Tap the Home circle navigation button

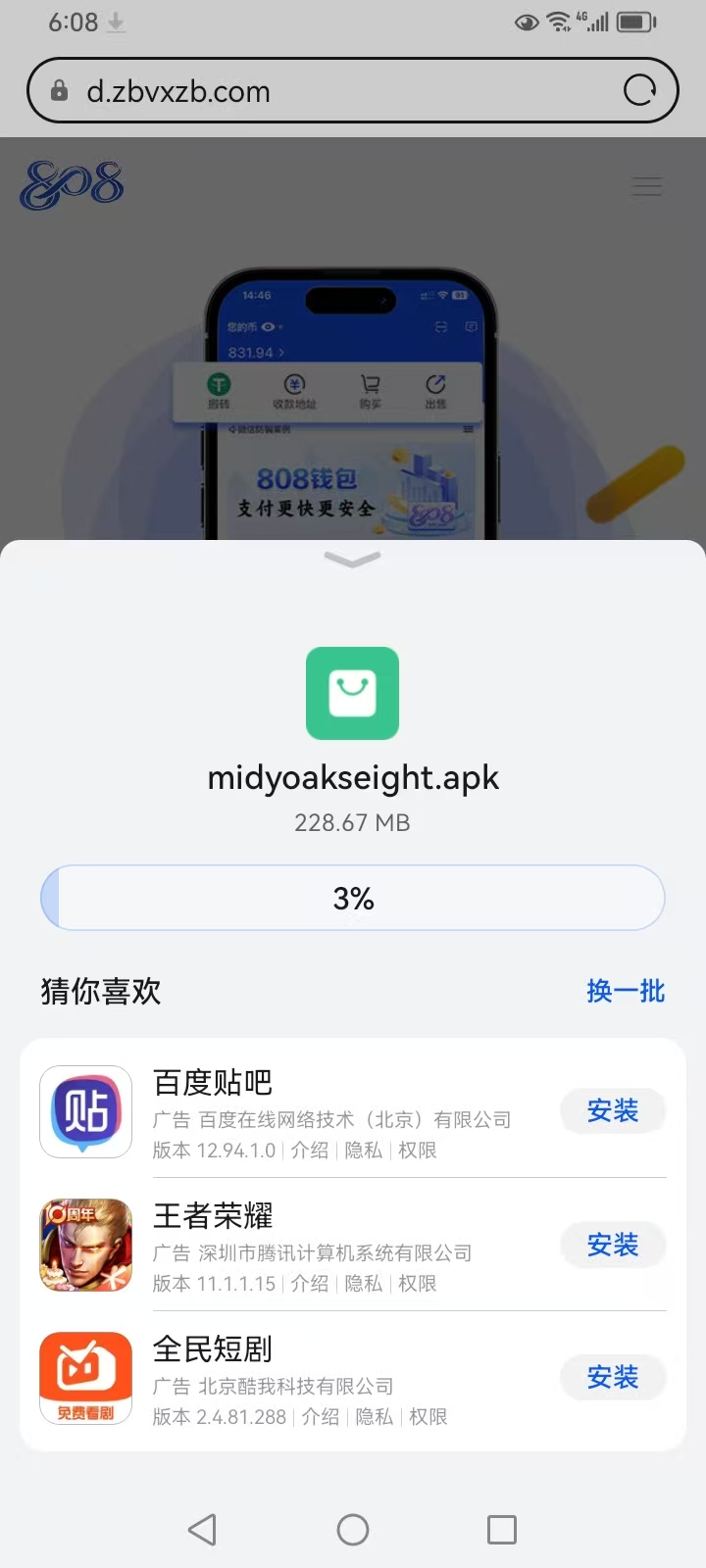pos(353,1528)
